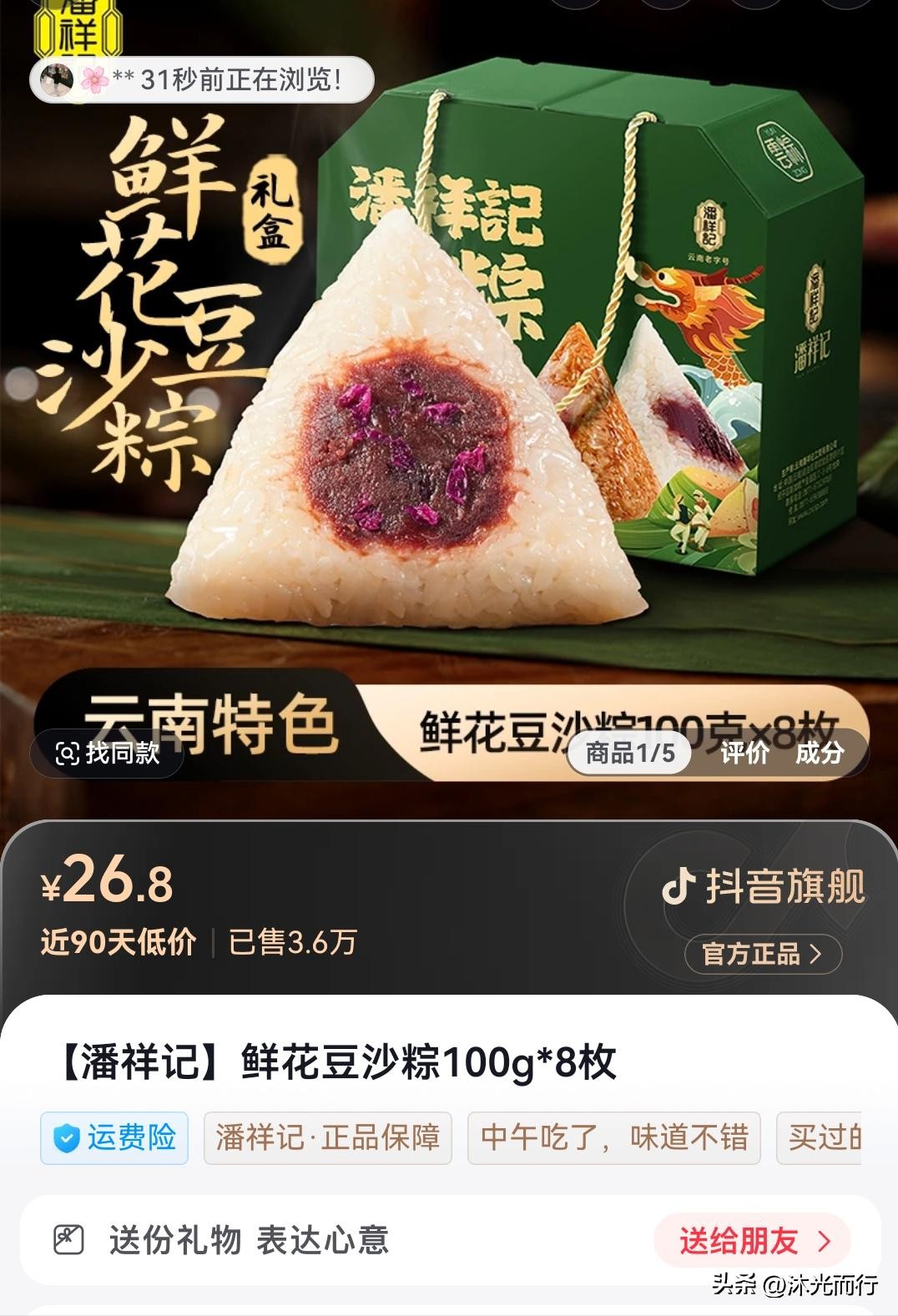898x1316 pixels.
Task: Open the 成分 ingredients tab
Action: pyautogui.click(x=819, y=754)
